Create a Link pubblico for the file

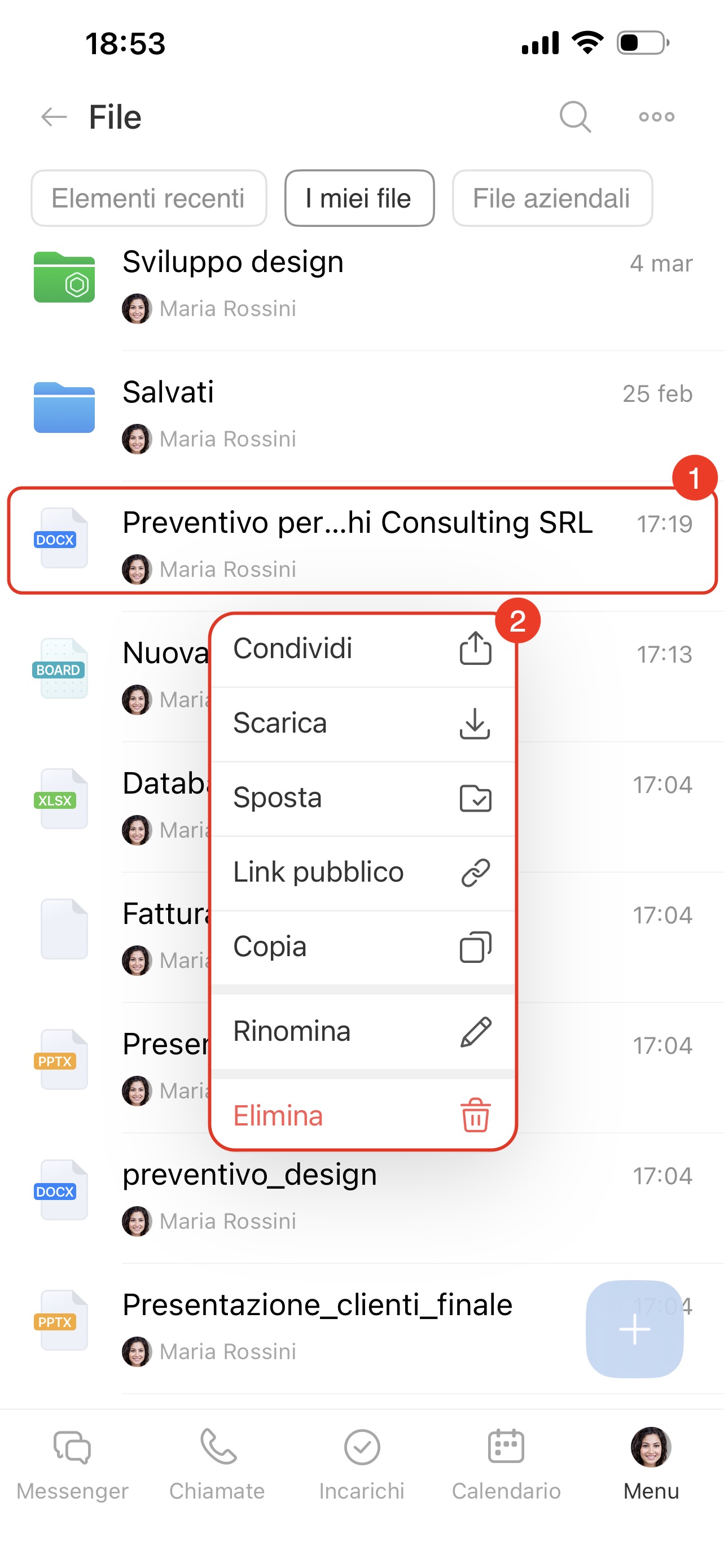pos(363,872)
